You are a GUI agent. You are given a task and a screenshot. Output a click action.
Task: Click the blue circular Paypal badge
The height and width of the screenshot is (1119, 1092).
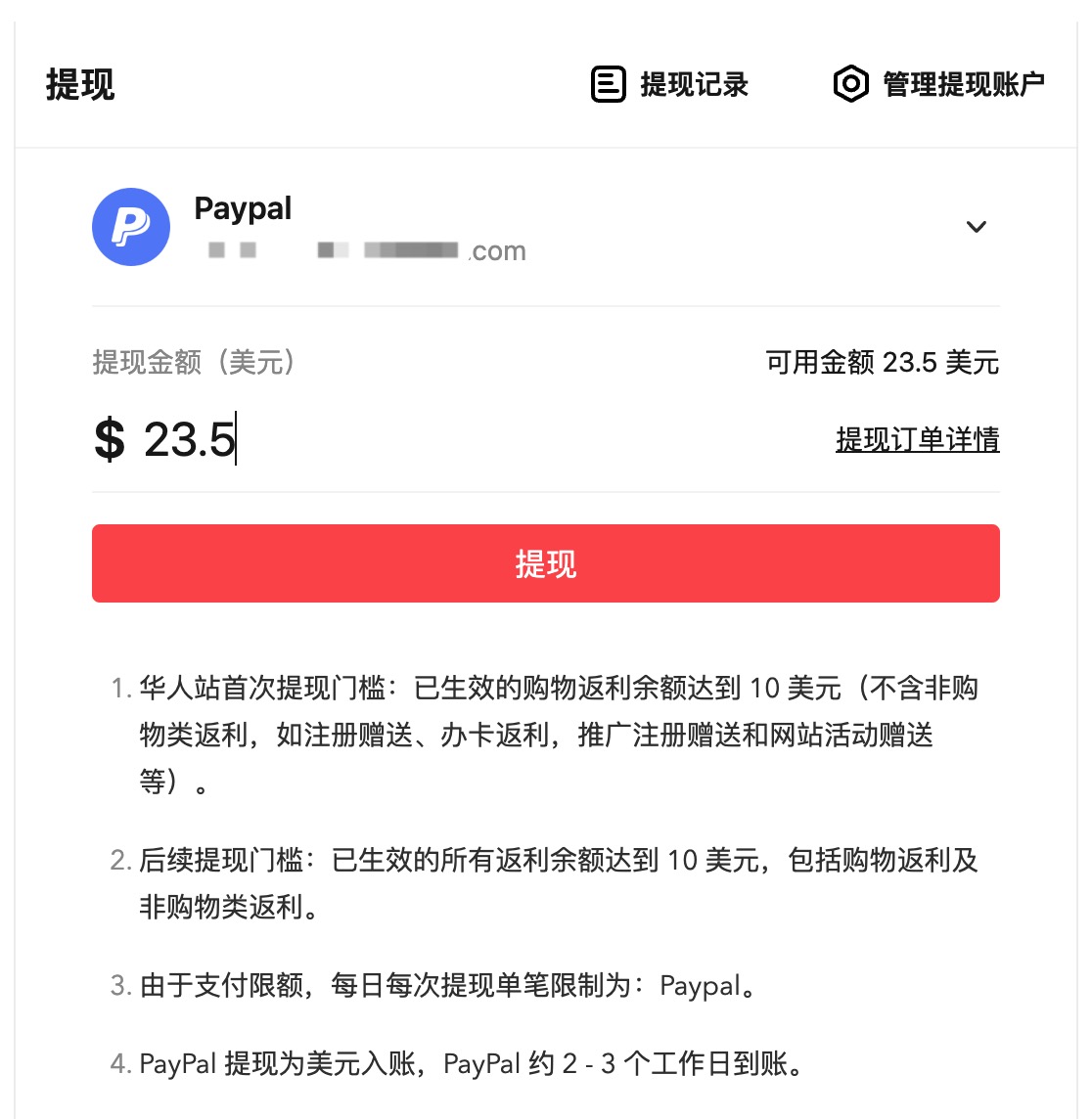tap(131, 227)
